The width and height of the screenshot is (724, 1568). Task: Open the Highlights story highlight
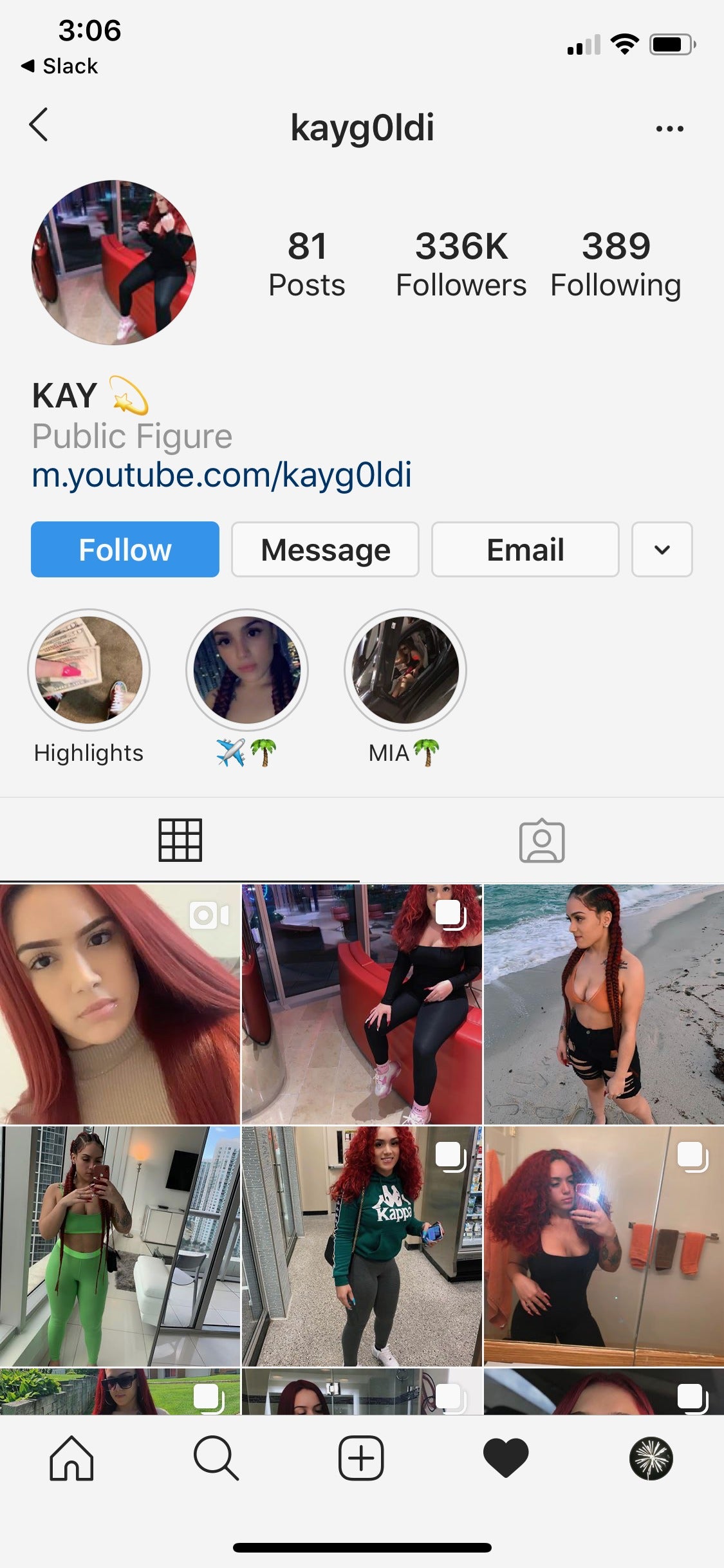click(89, 671)
